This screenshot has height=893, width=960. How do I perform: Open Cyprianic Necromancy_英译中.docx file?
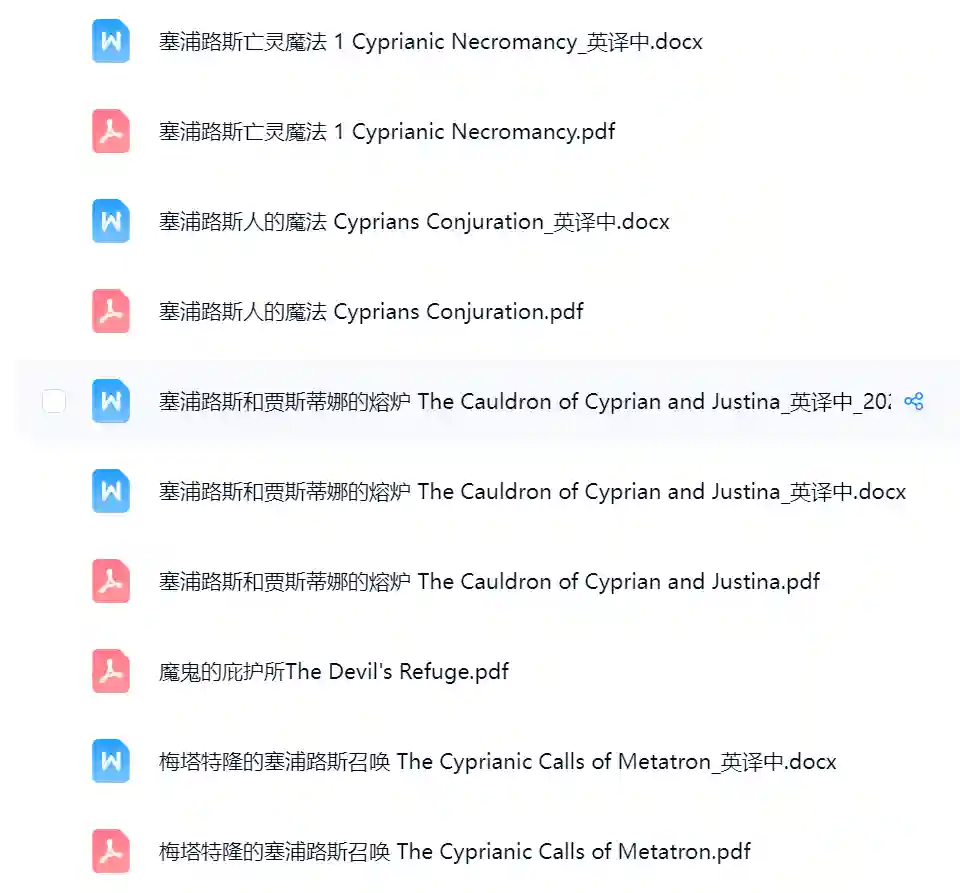coord(430,42)
